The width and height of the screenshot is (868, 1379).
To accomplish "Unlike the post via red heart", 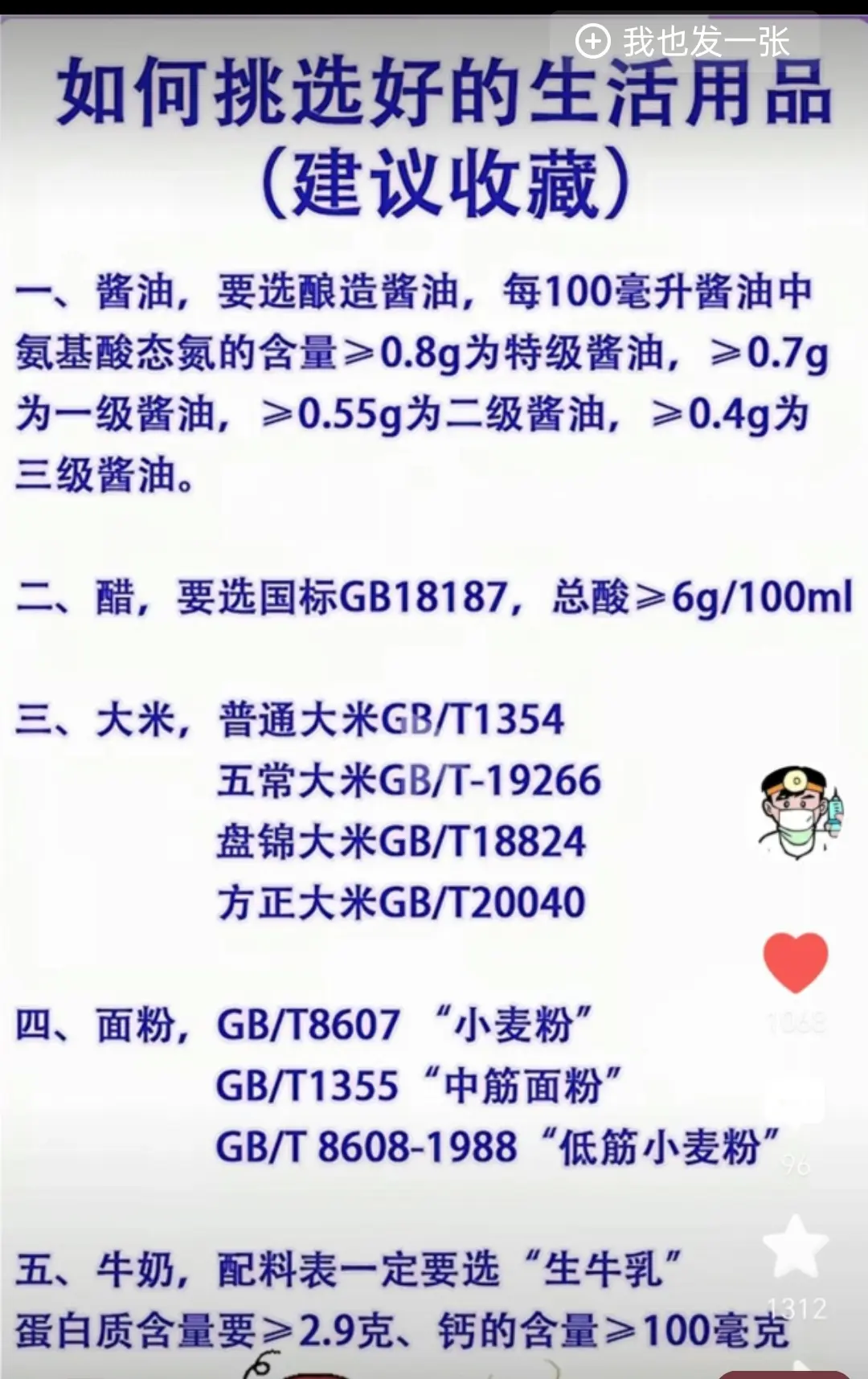I will (795, 963).
